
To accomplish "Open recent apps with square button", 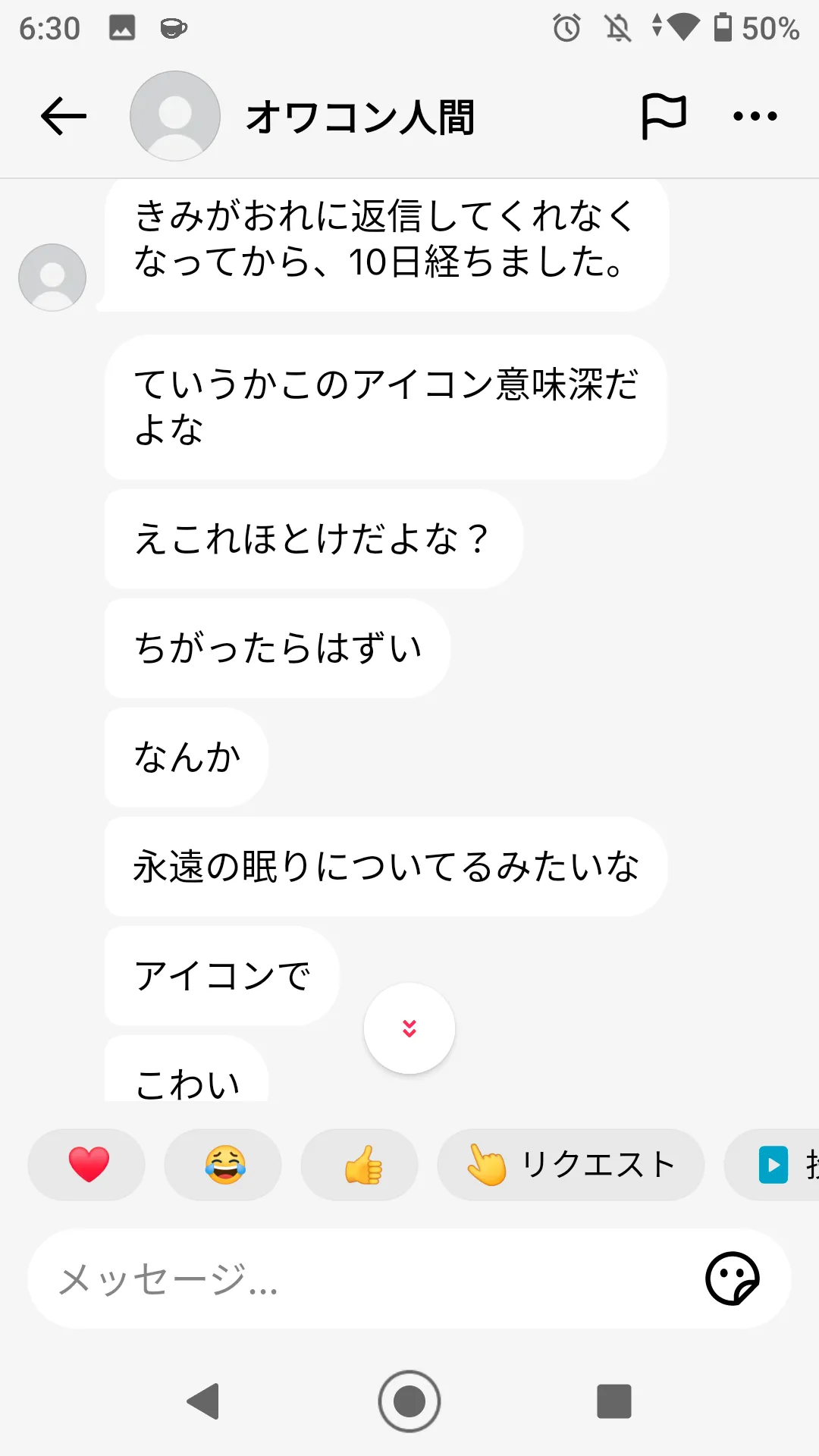I will pyautogui.click(x=613, y=1401).
